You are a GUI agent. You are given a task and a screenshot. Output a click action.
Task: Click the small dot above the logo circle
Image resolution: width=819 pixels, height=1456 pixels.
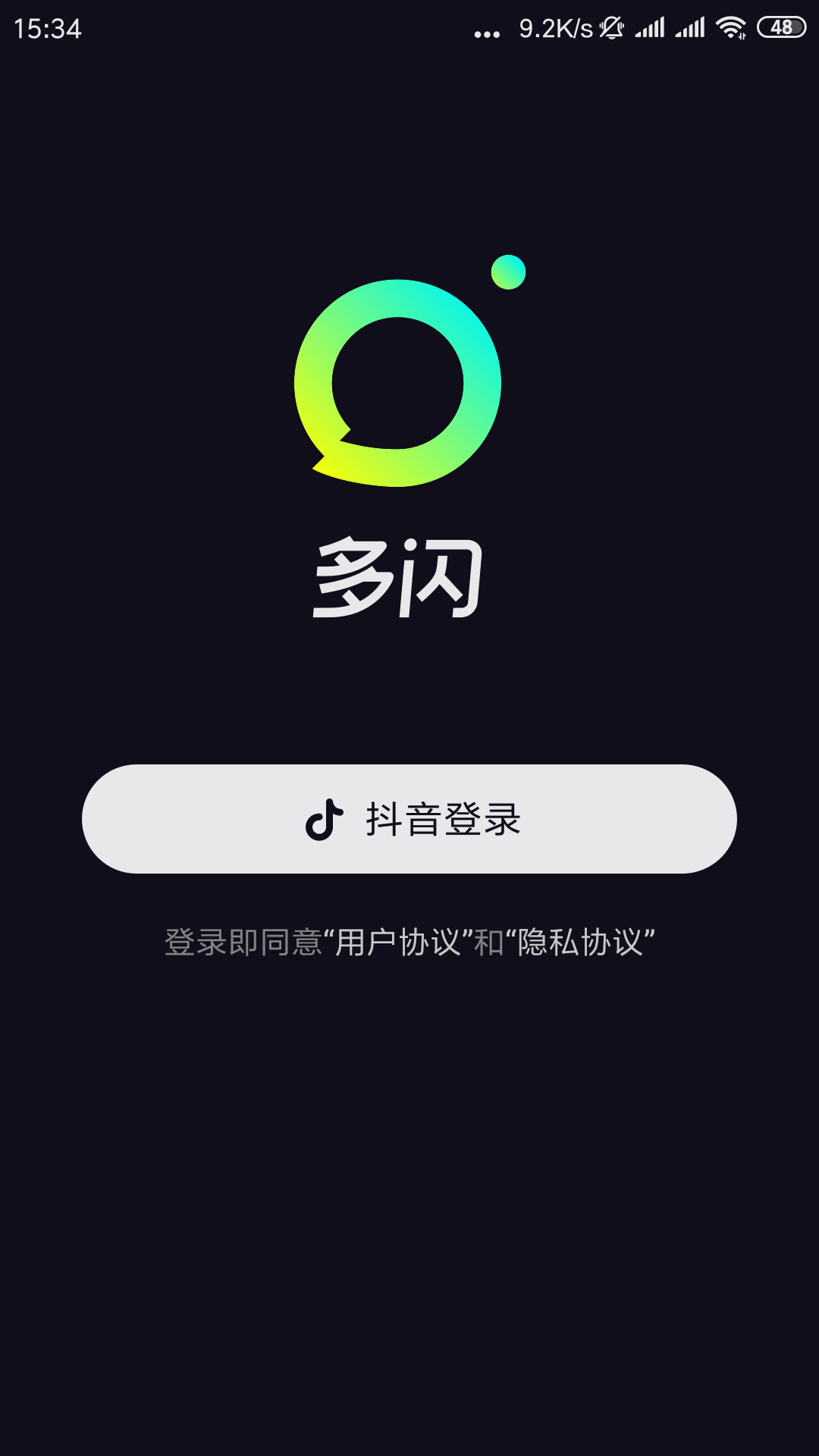(510, 271)
